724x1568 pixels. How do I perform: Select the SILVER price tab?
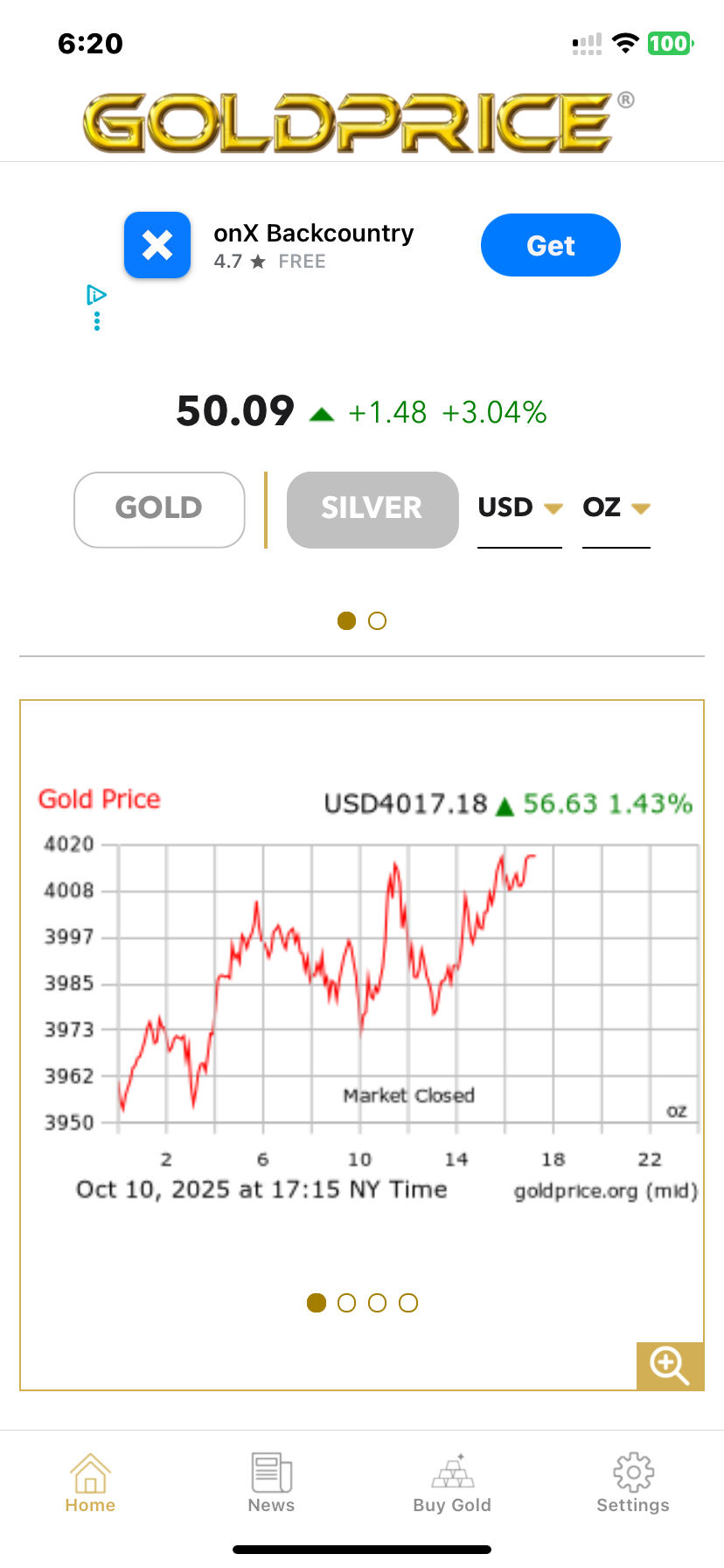pyautogui.click(x=372, y=509)
